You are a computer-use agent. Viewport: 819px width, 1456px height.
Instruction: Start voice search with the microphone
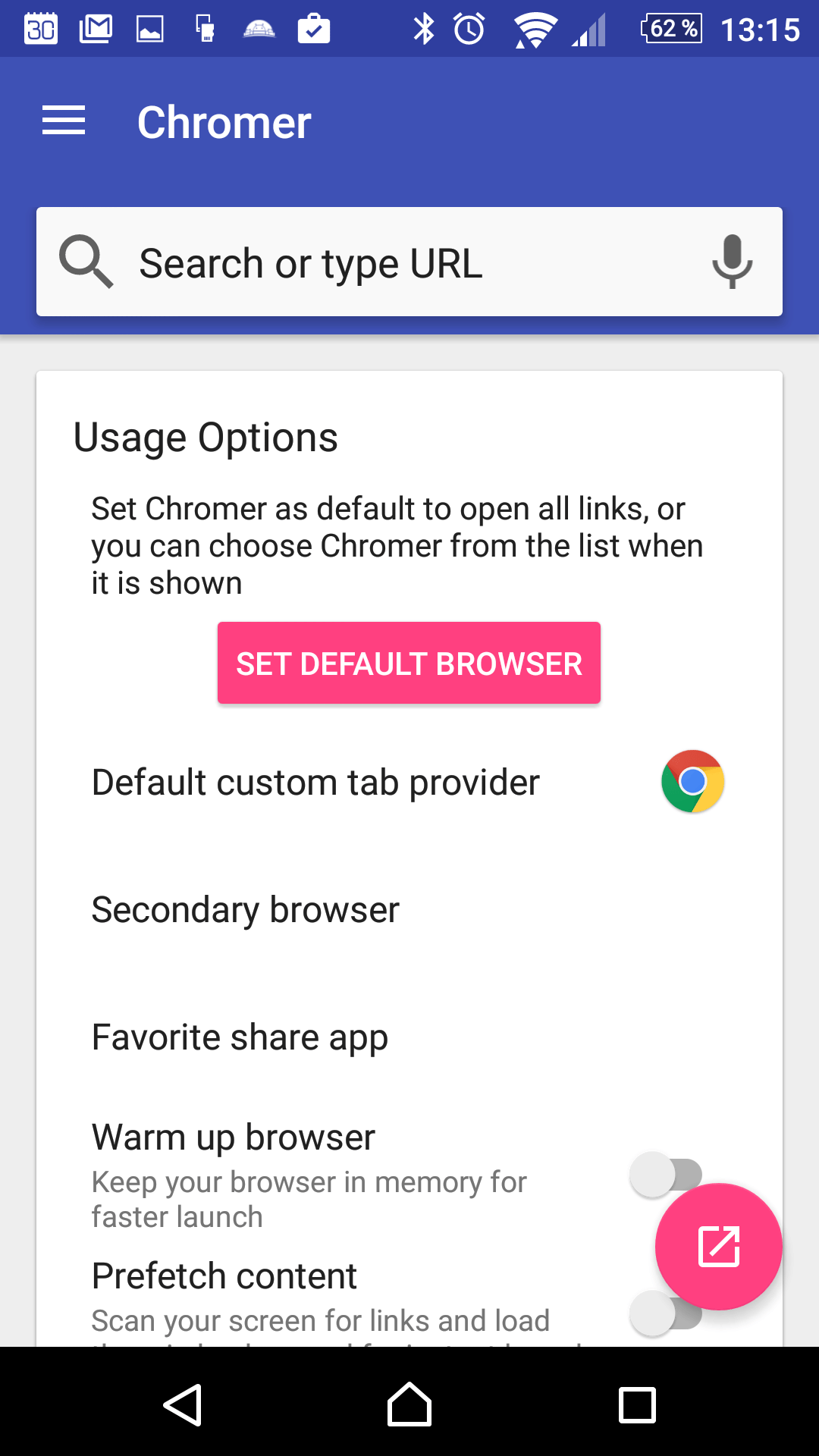[x=731, y=262]
